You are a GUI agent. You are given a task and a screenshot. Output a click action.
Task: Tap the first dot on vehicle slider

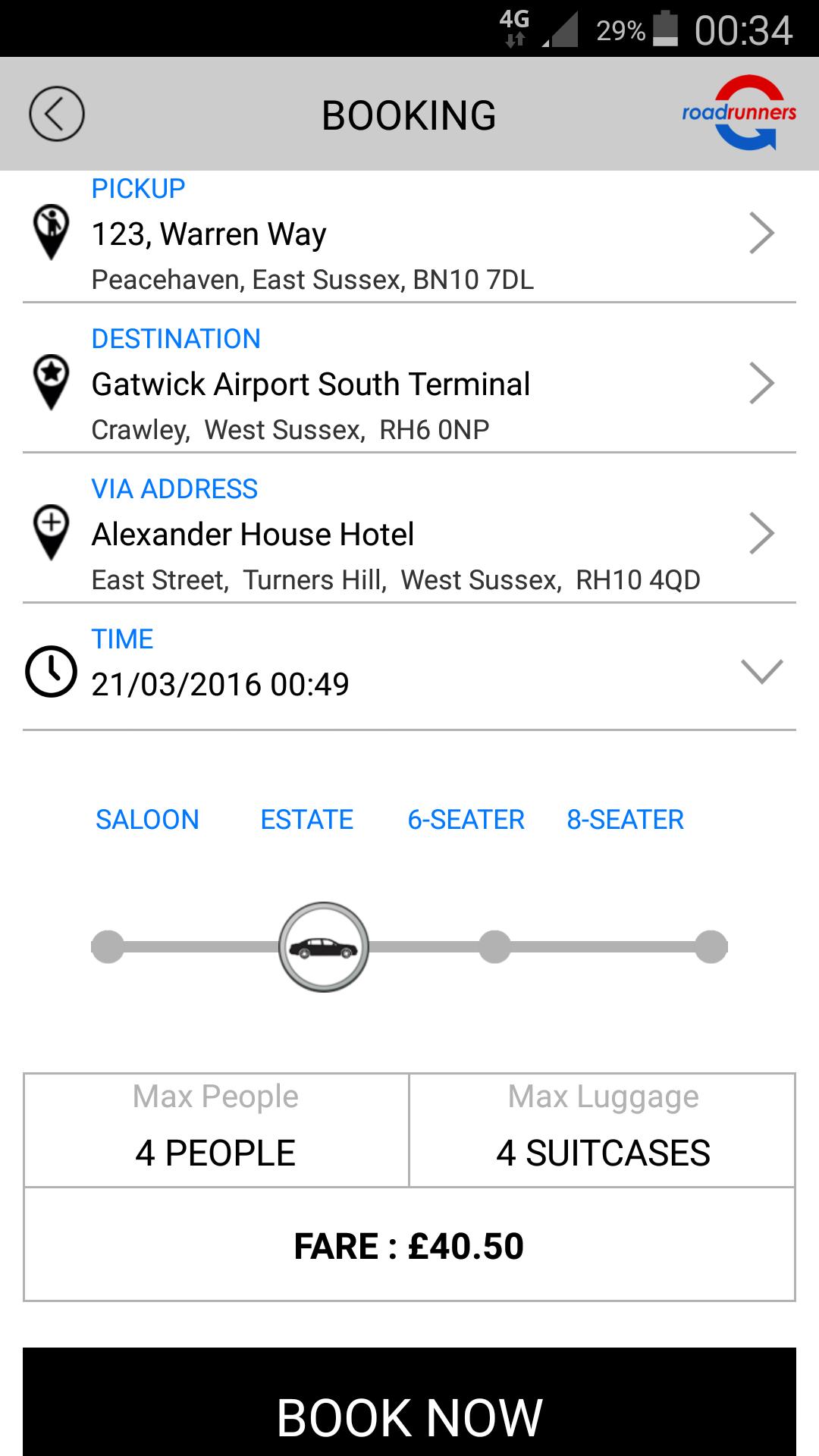(108, 947)
